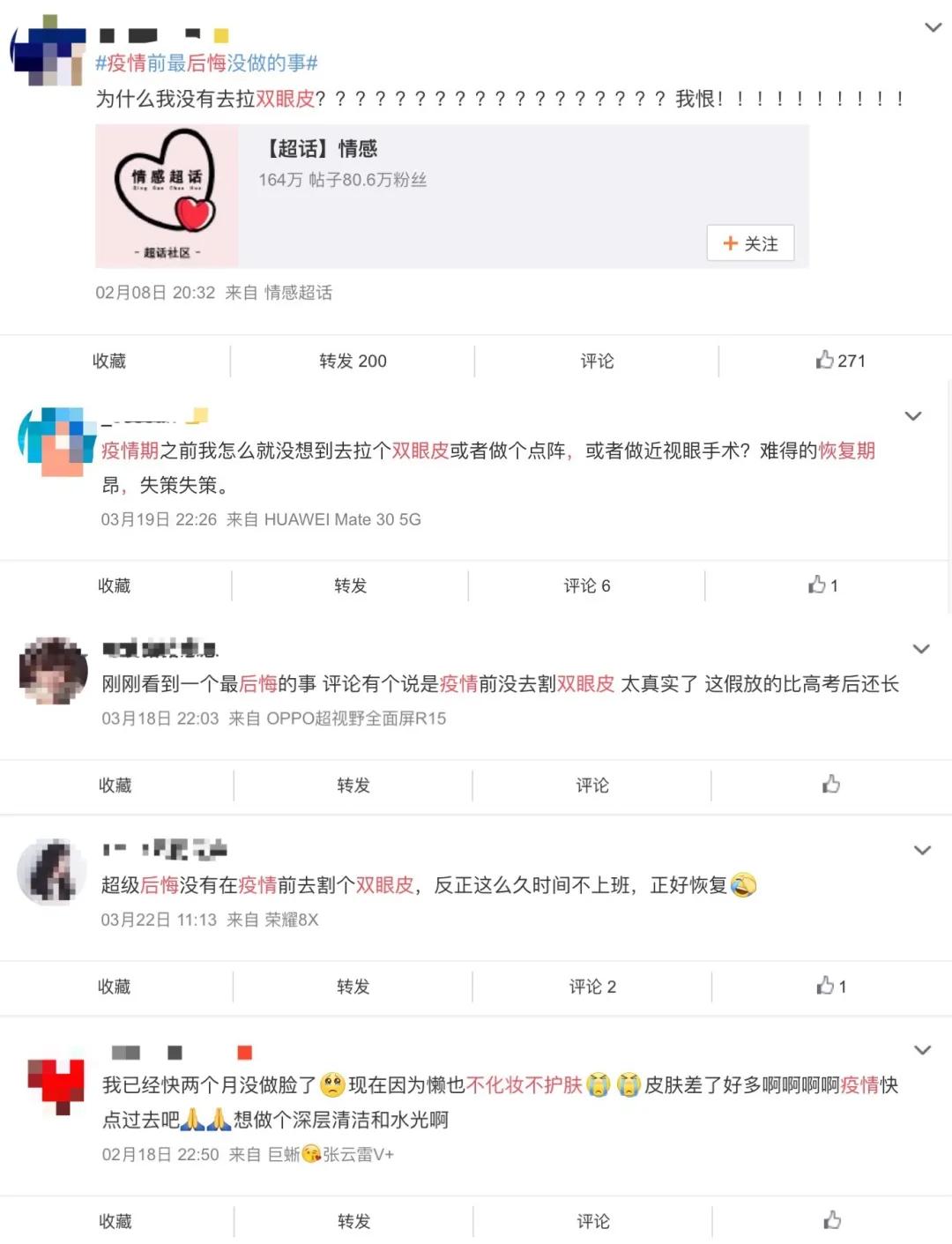Open the 【超话】情感 topic card

[451, 196]
